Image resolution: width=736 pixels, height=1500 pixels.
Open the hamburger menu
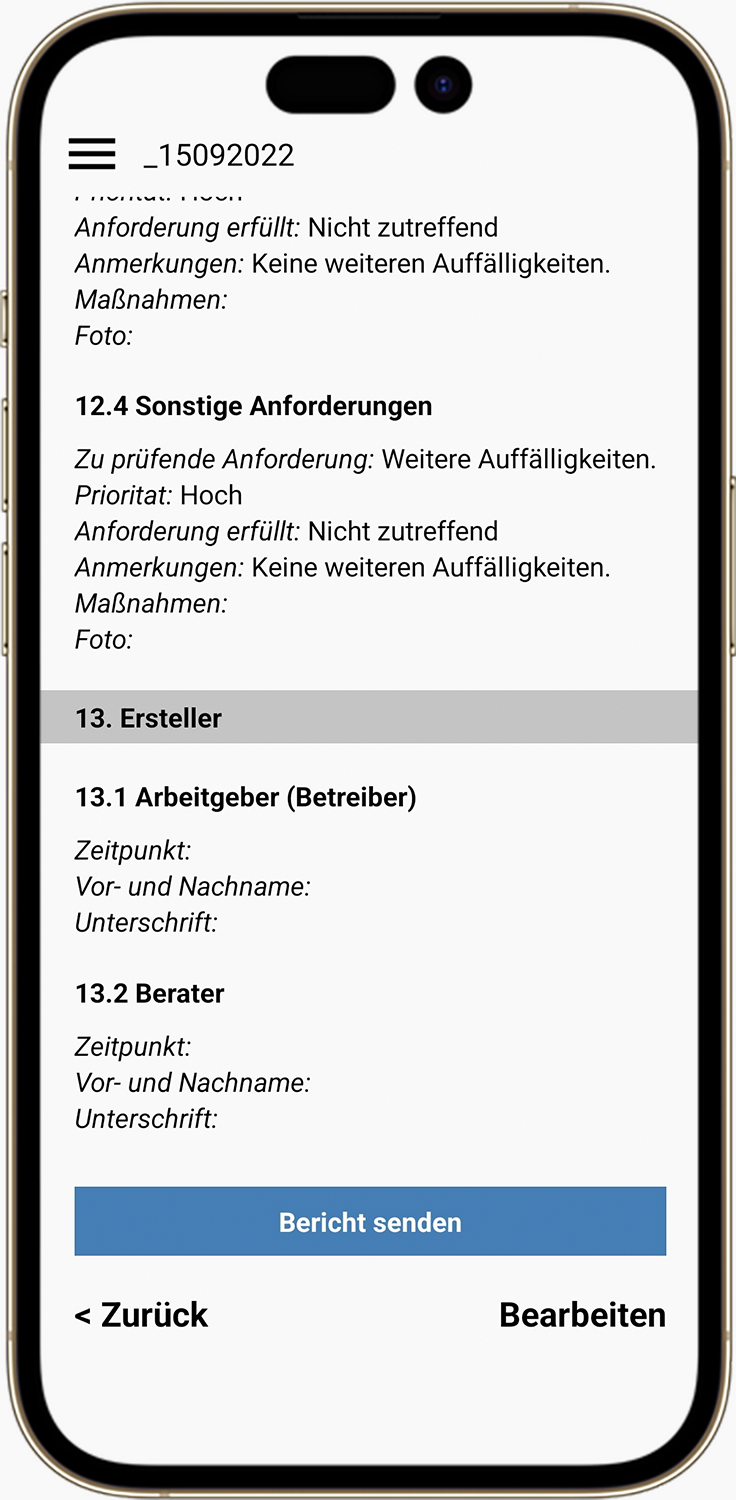92,154
